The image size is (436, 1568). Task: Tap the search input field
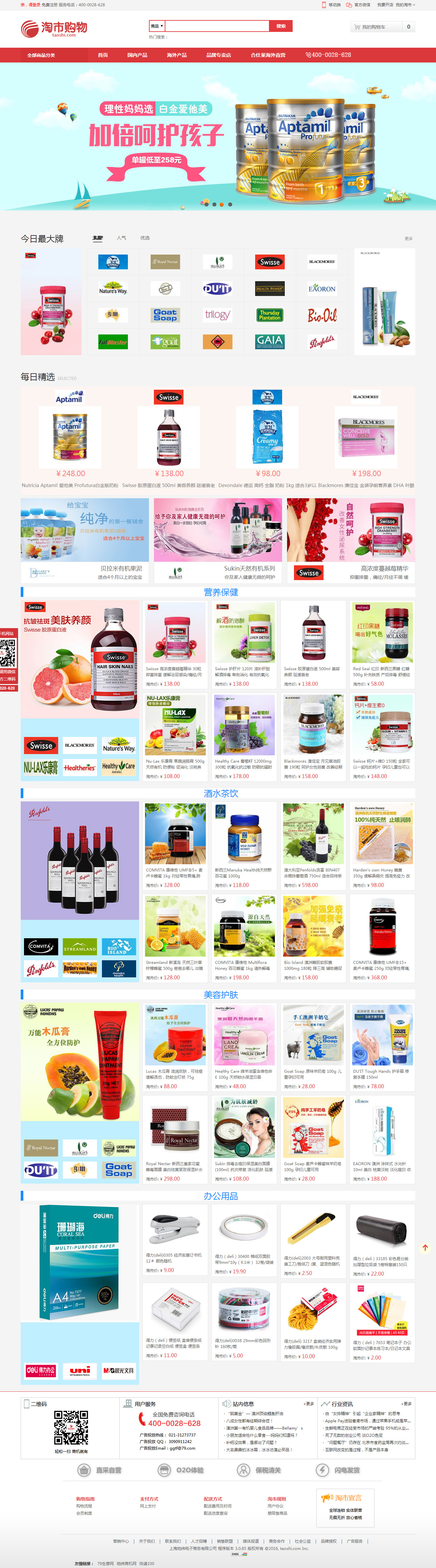pyautogui.click(x=217, y=26)
